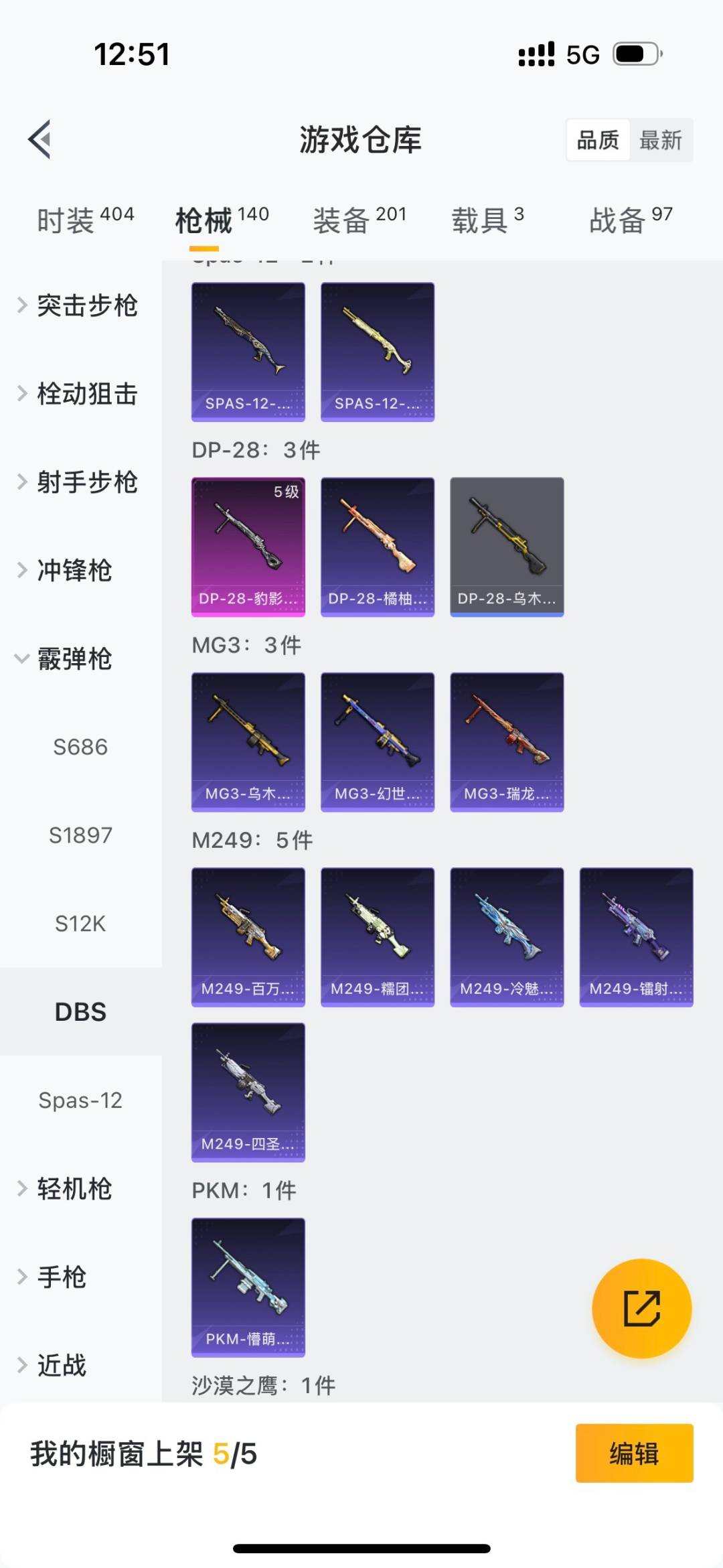
Task: Open the M249-冷魅 skin card
Action: tap(507, 936)
